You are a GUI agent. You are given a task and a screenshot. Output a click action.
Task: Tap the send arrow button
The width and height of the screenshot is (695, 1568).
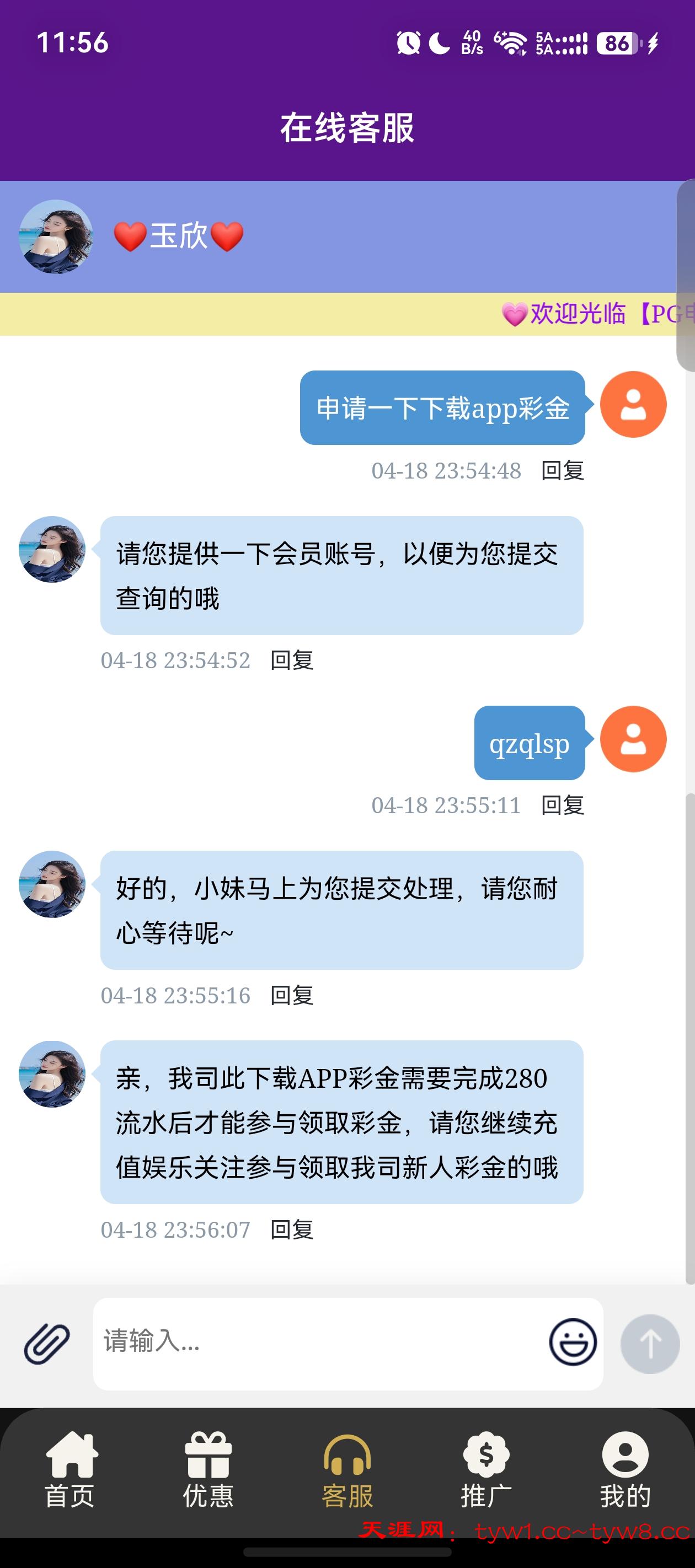649,1344
